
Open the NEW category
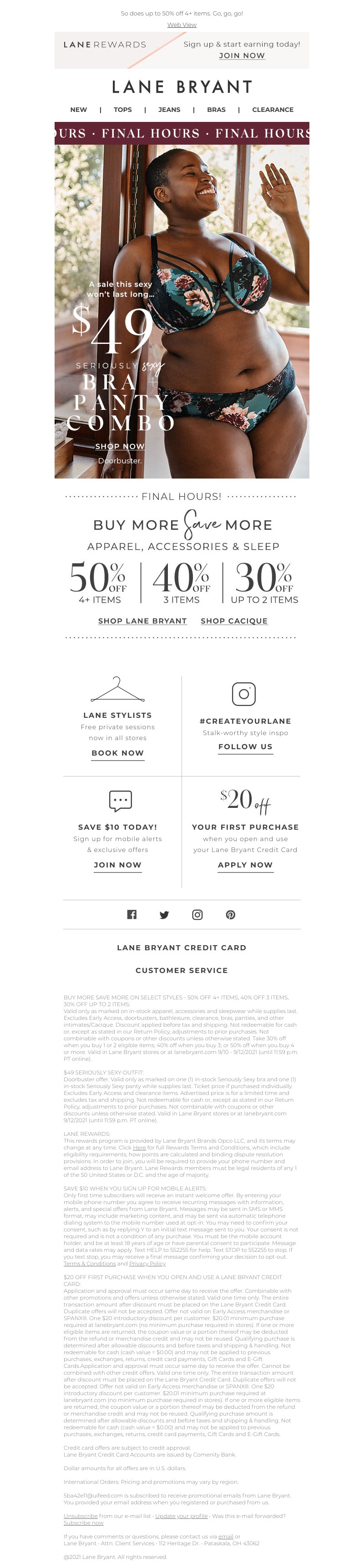[79, 110]
